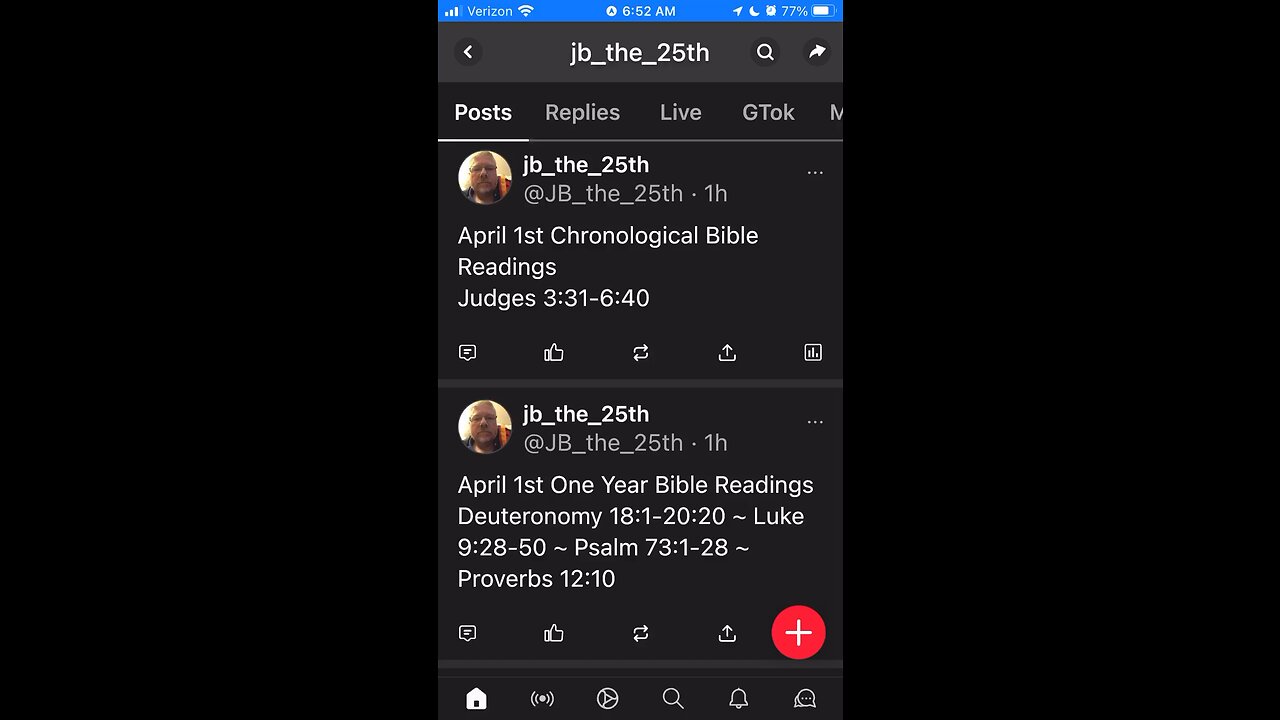
Task: Open the search tab in bottom bar
Action: click(x=673, y=699)
